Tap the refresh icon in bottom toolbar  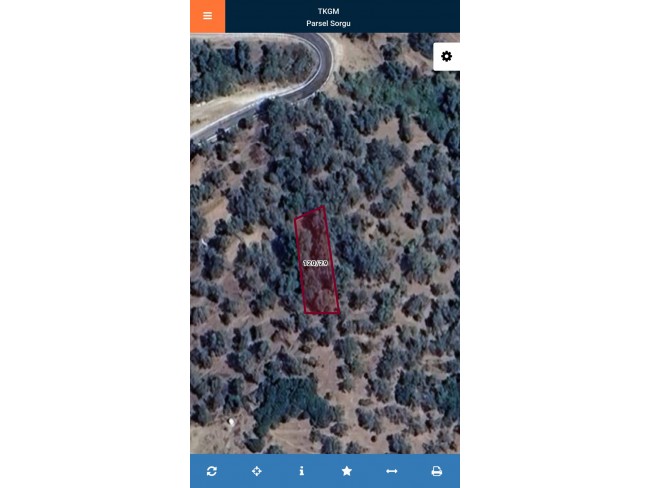point(212,471)
